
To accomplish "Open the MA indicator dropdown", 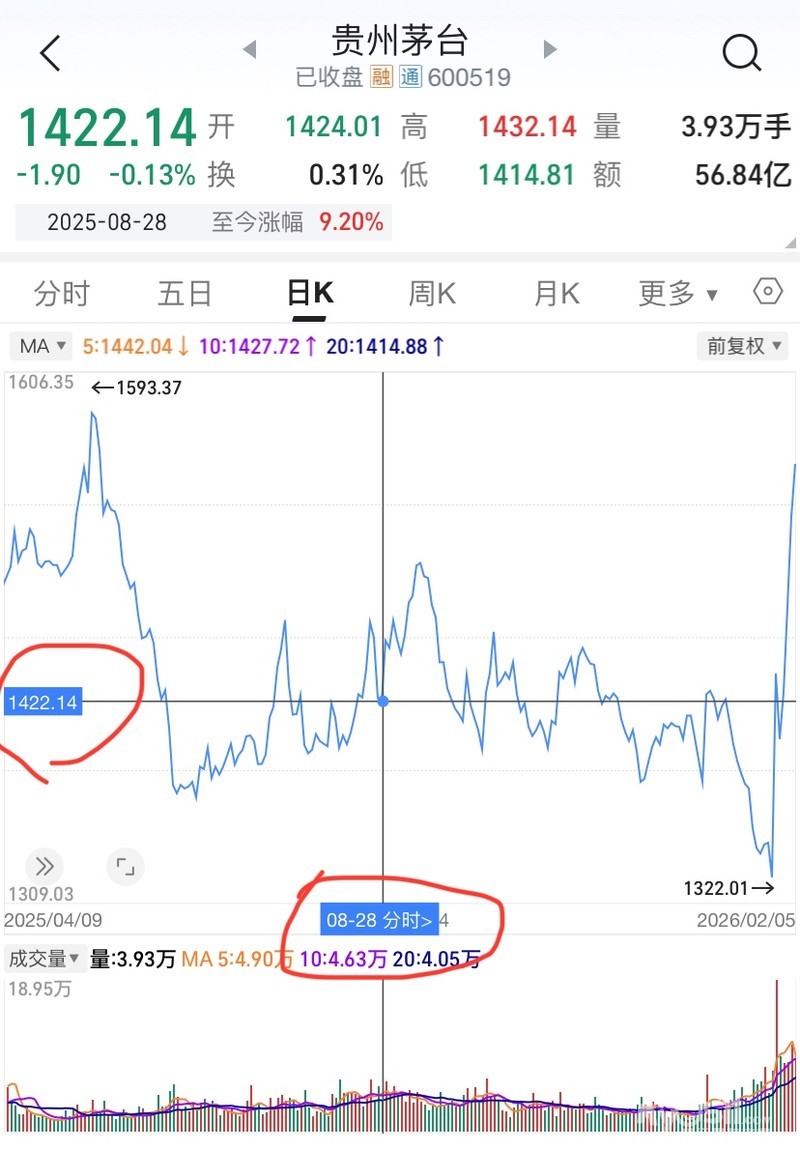I will click(x=42, y=347).
